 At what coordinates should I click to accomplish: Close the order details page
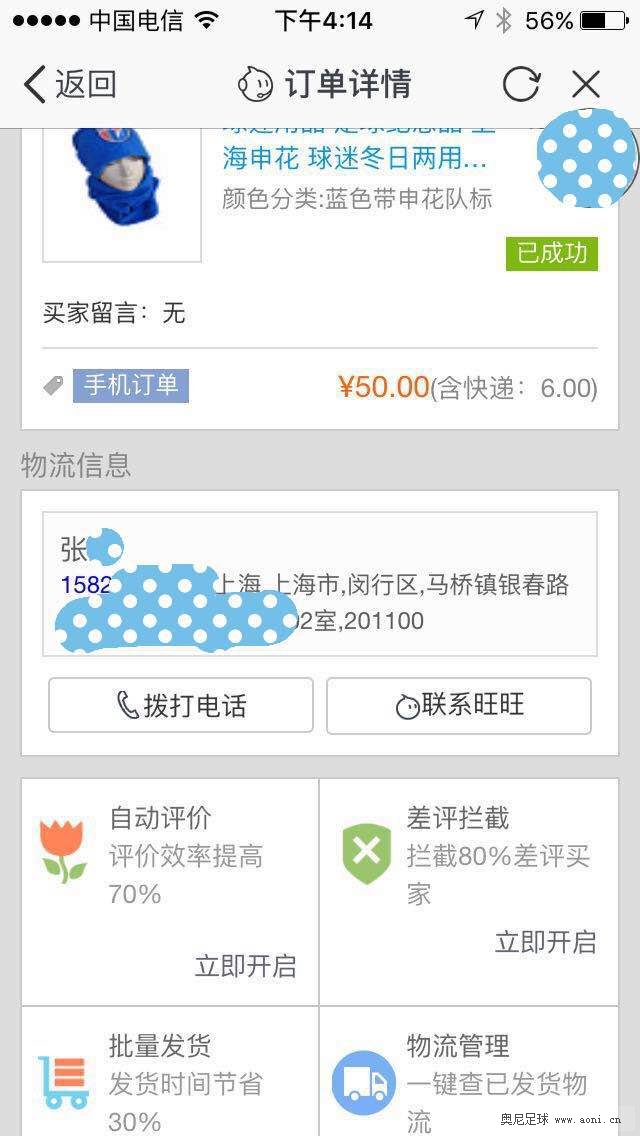pyautogui.click(x=586, y=85)
